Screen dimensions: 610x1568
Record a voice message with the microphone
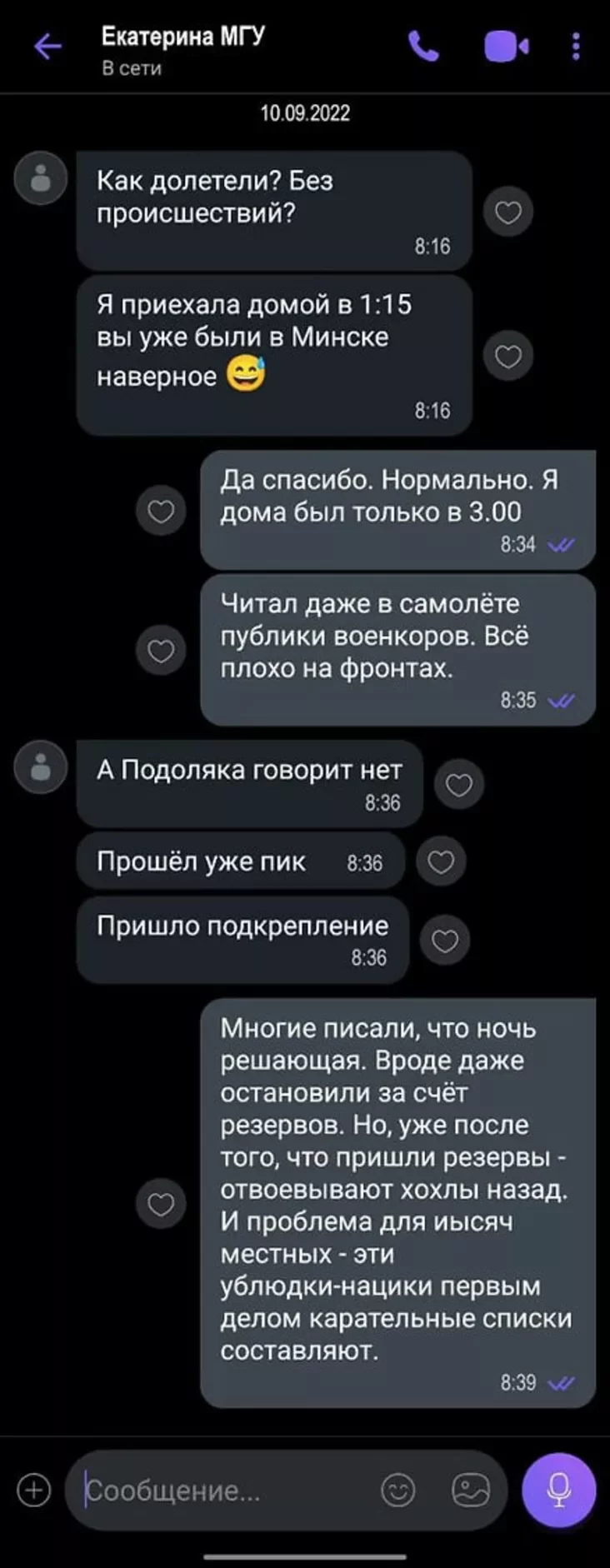click(x=559, y=1490)
